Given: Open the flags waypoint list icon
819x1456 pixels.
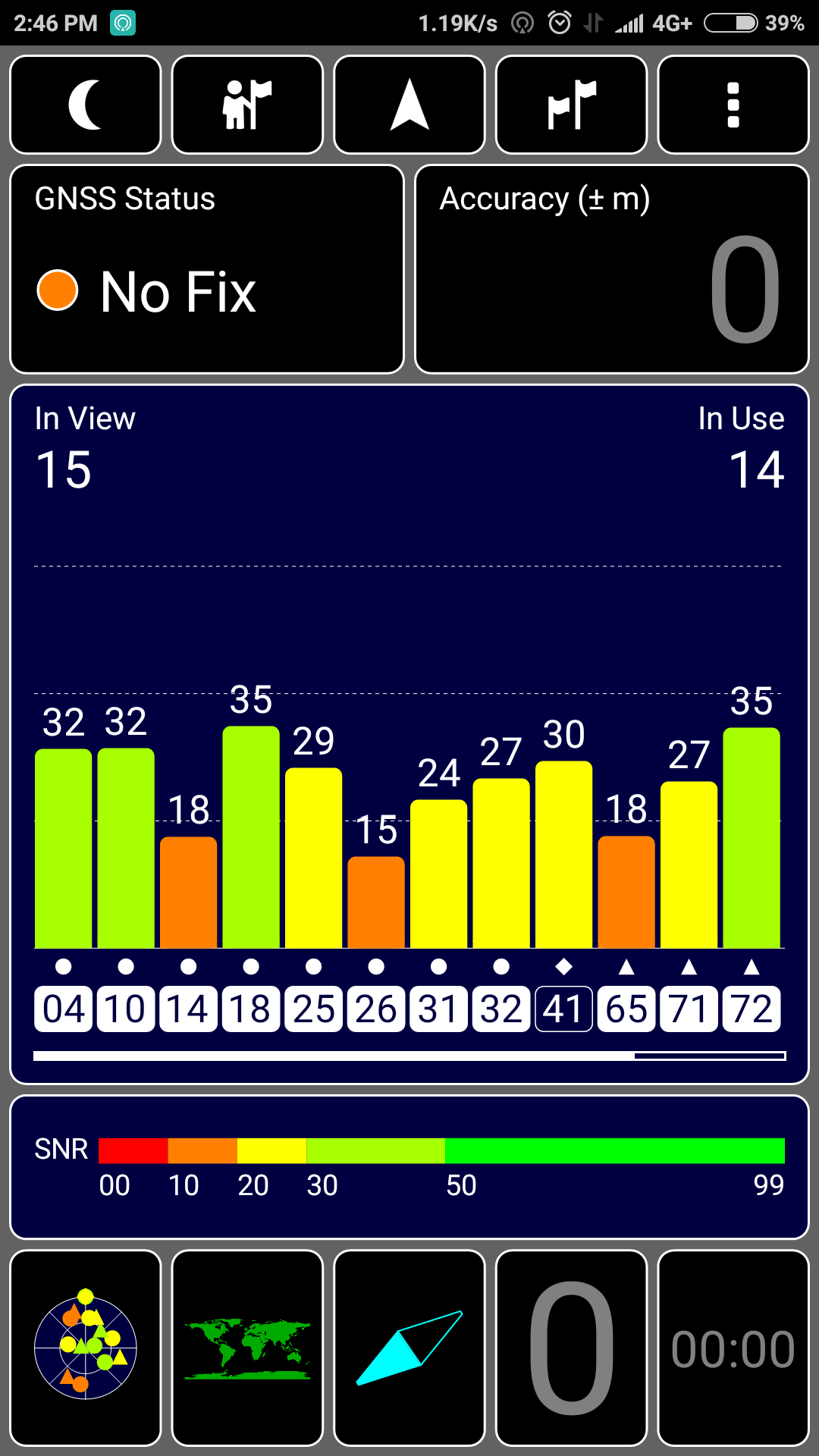Looking at the screenshot, I should pyautogui.click(x=571, y=105).
